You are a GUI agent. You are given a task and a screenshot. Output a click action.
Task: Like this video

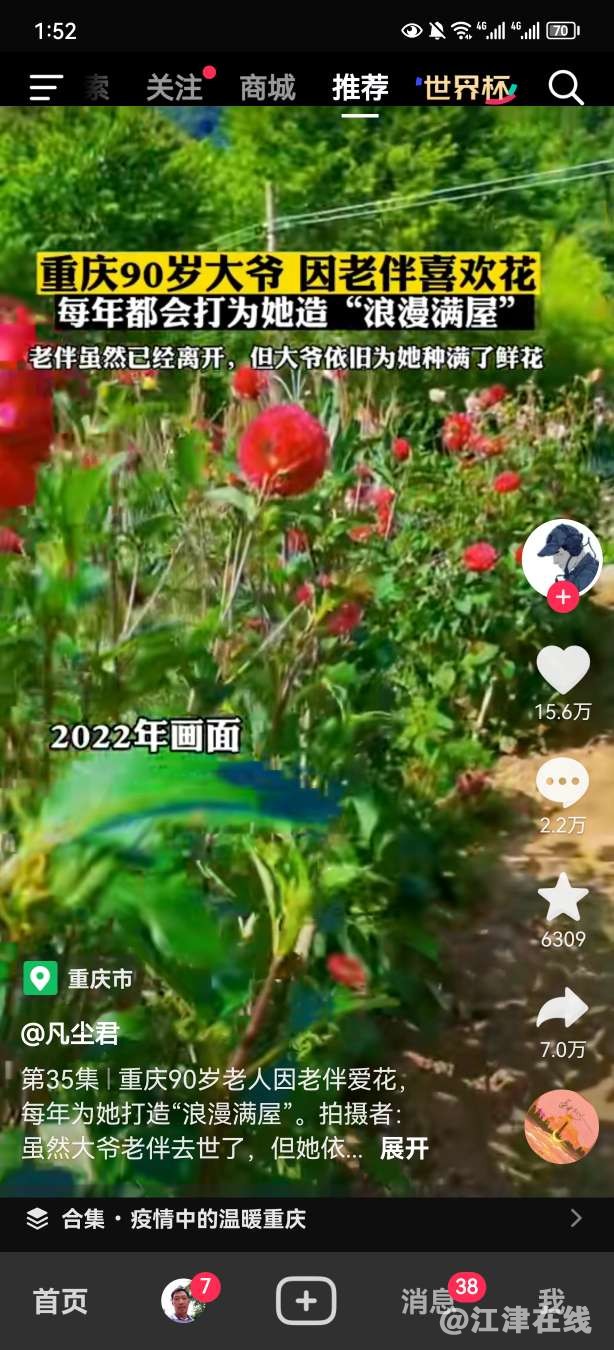pyautogui.click(x=562, y=671)
